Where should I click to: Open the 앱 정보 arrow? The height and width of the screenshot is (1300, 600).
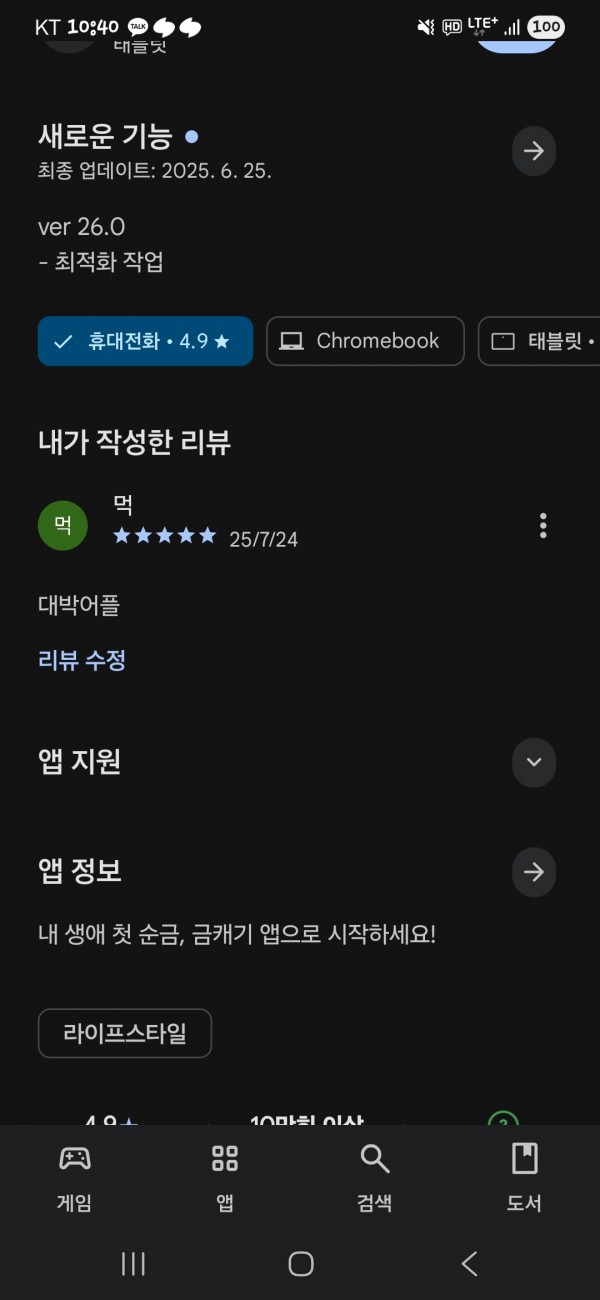(x=534, y=872)
